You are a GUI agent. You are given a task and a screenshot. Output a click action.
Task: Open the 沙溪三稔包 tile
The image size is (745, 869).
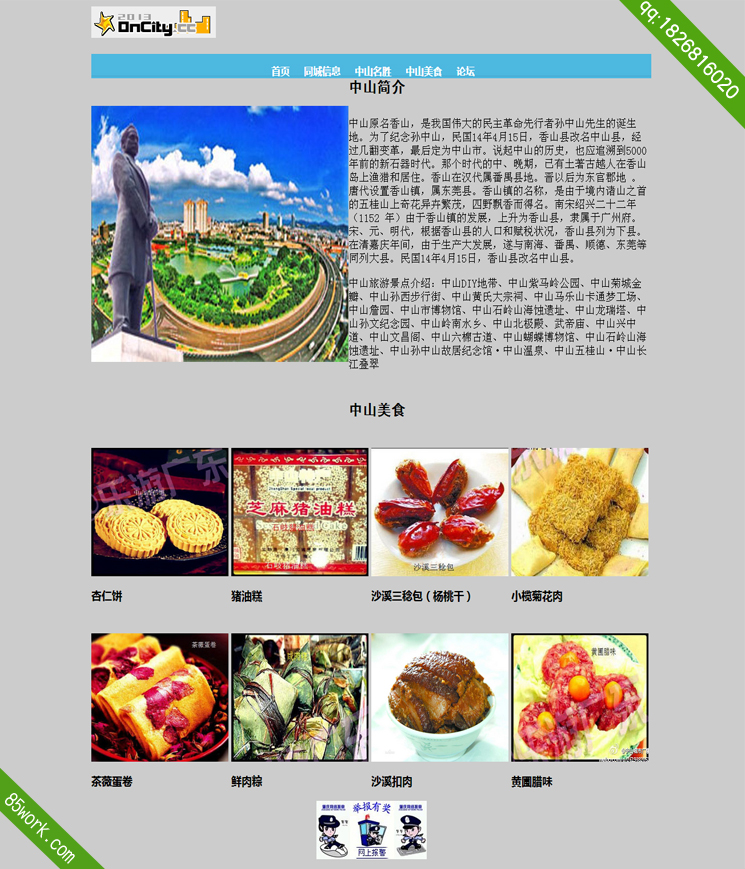click(440, 512)
